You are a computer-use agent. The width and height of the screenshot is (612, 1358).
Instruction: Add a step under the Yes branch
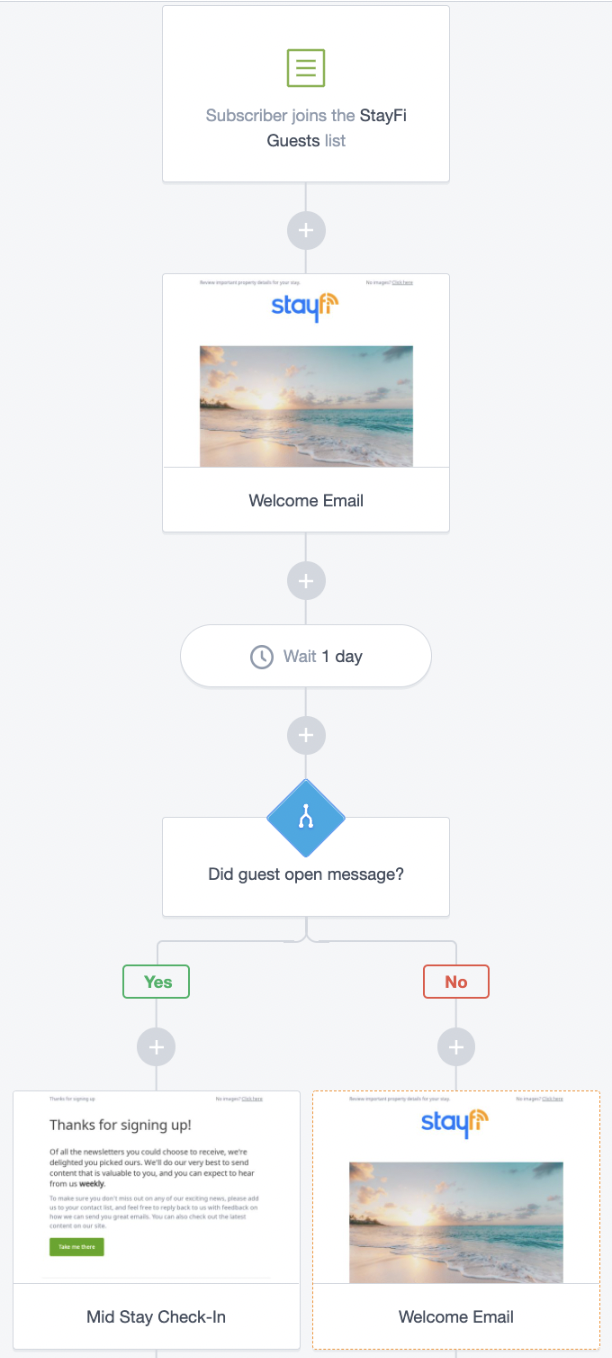[156, 1048]
